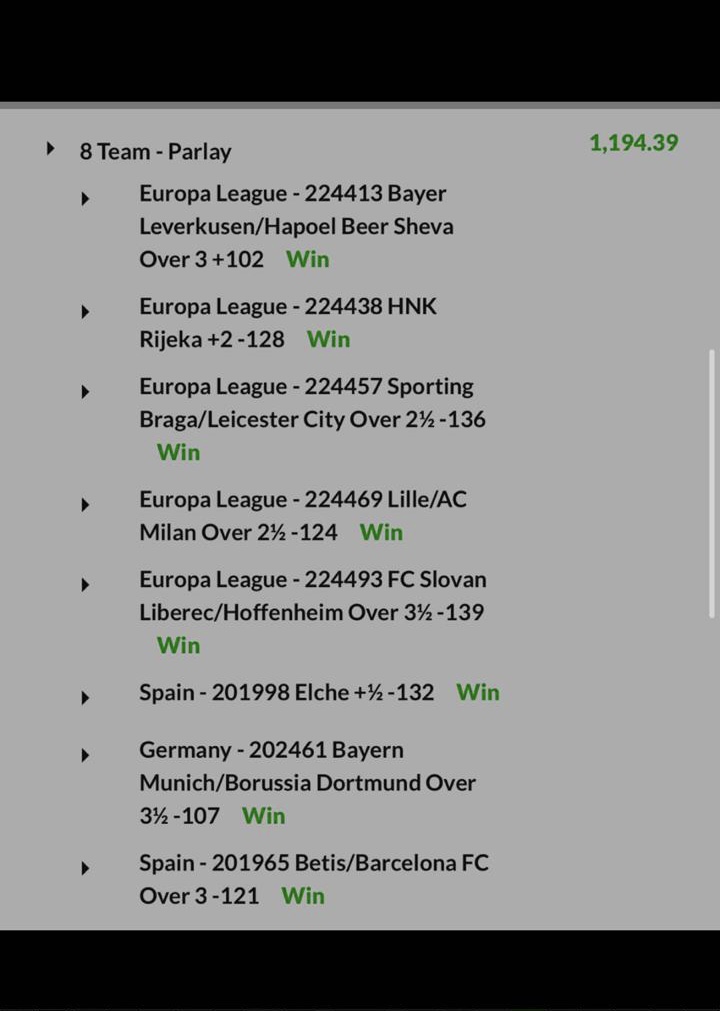The height and width of the screenshot is (1011, 720).
Task: Expand the Lille/AC Milan leg
Action: (86, 505)
